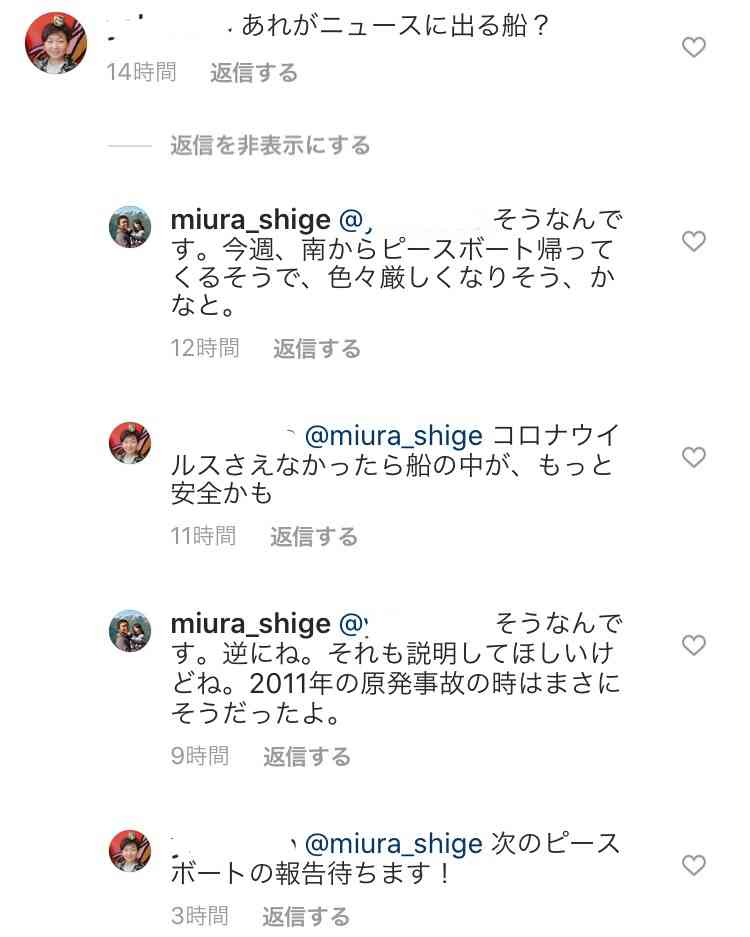750x937 pixels.
Task: Like miura_shige's reply about ピースボート帰ってくる
Action: [x=693, y=241]
